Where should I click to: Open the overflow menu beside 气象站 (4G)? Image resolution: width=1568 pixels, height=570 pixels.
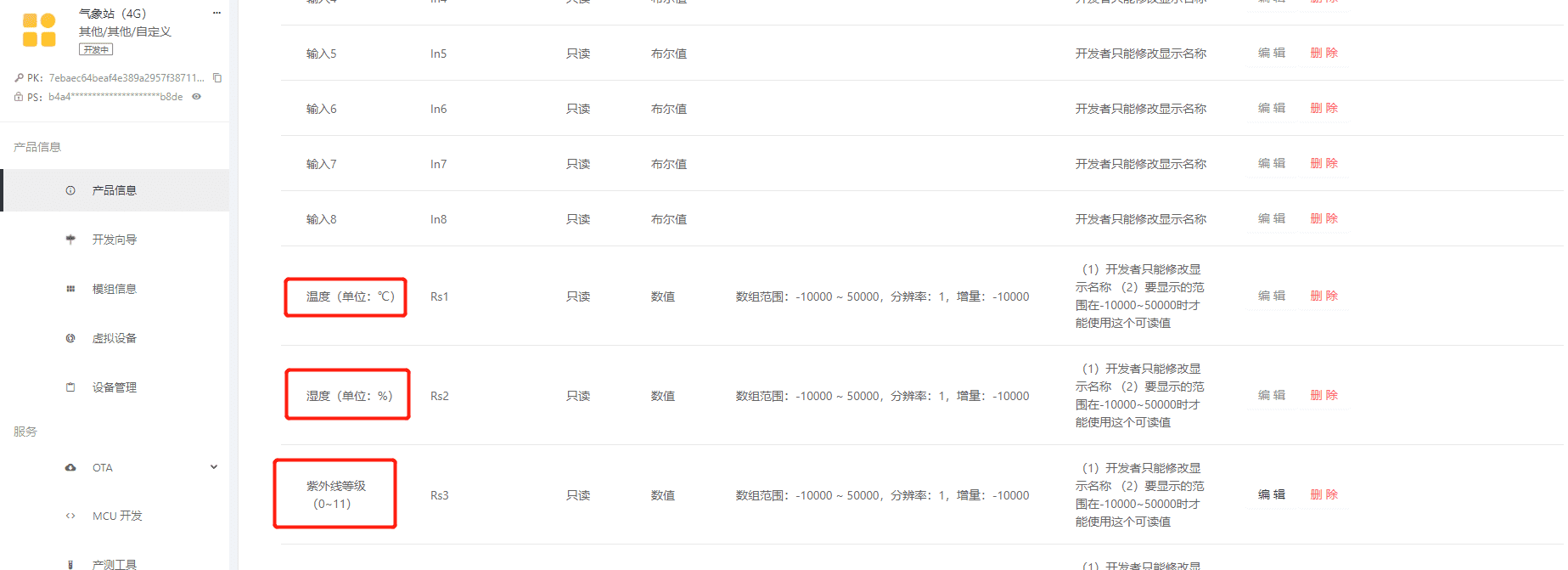(x=216, y=14)
